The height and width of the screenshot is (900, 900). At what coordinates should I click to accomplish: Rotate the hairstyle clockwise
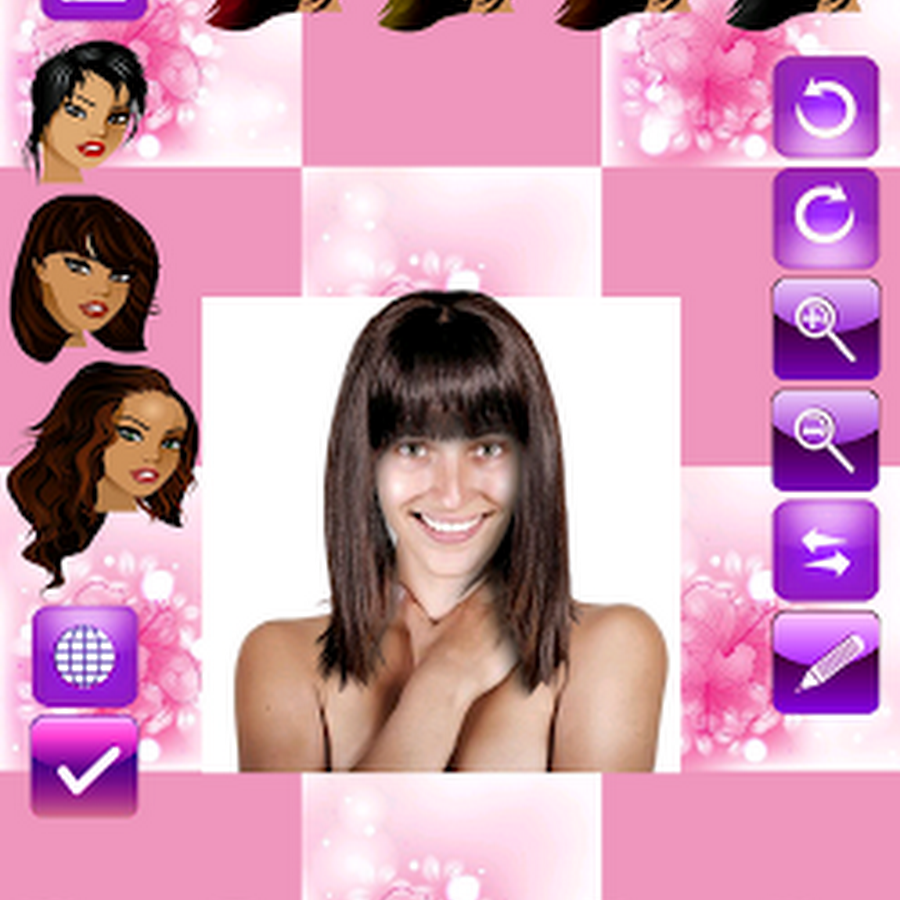826,219
